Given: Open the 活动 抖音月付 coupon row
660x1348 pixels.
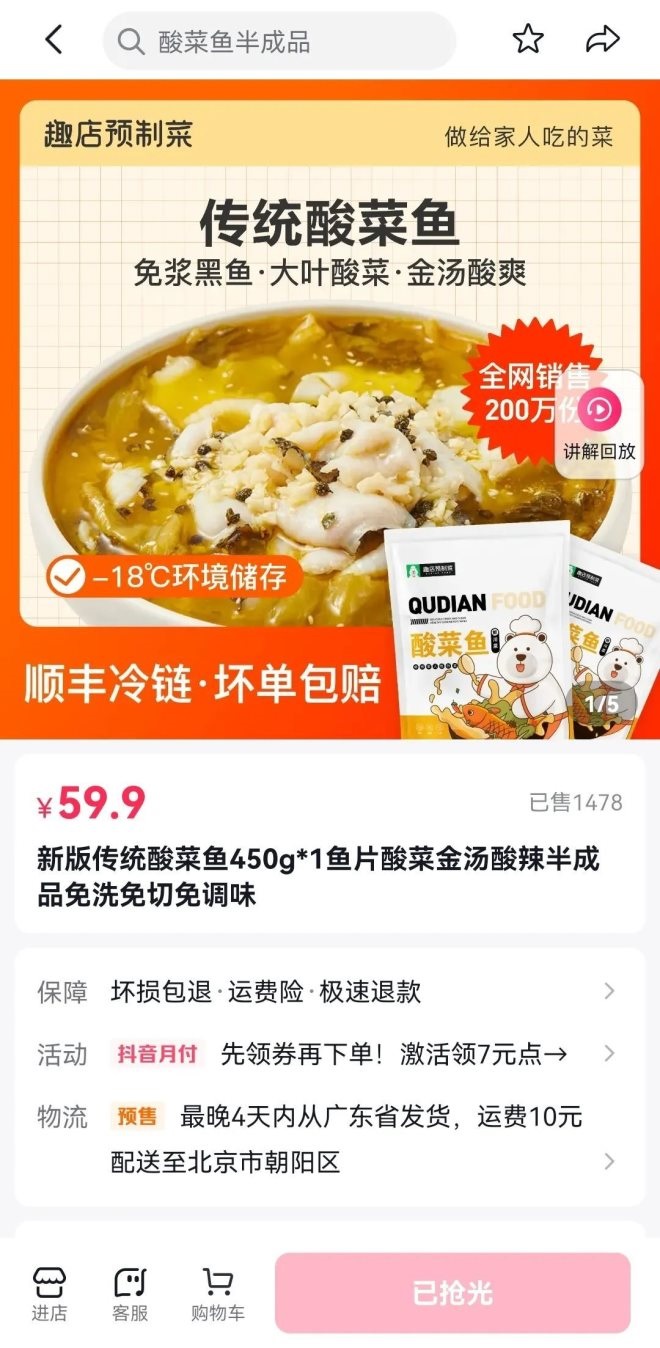Looking at the screenshot, I should click(x=328, y=1053).
